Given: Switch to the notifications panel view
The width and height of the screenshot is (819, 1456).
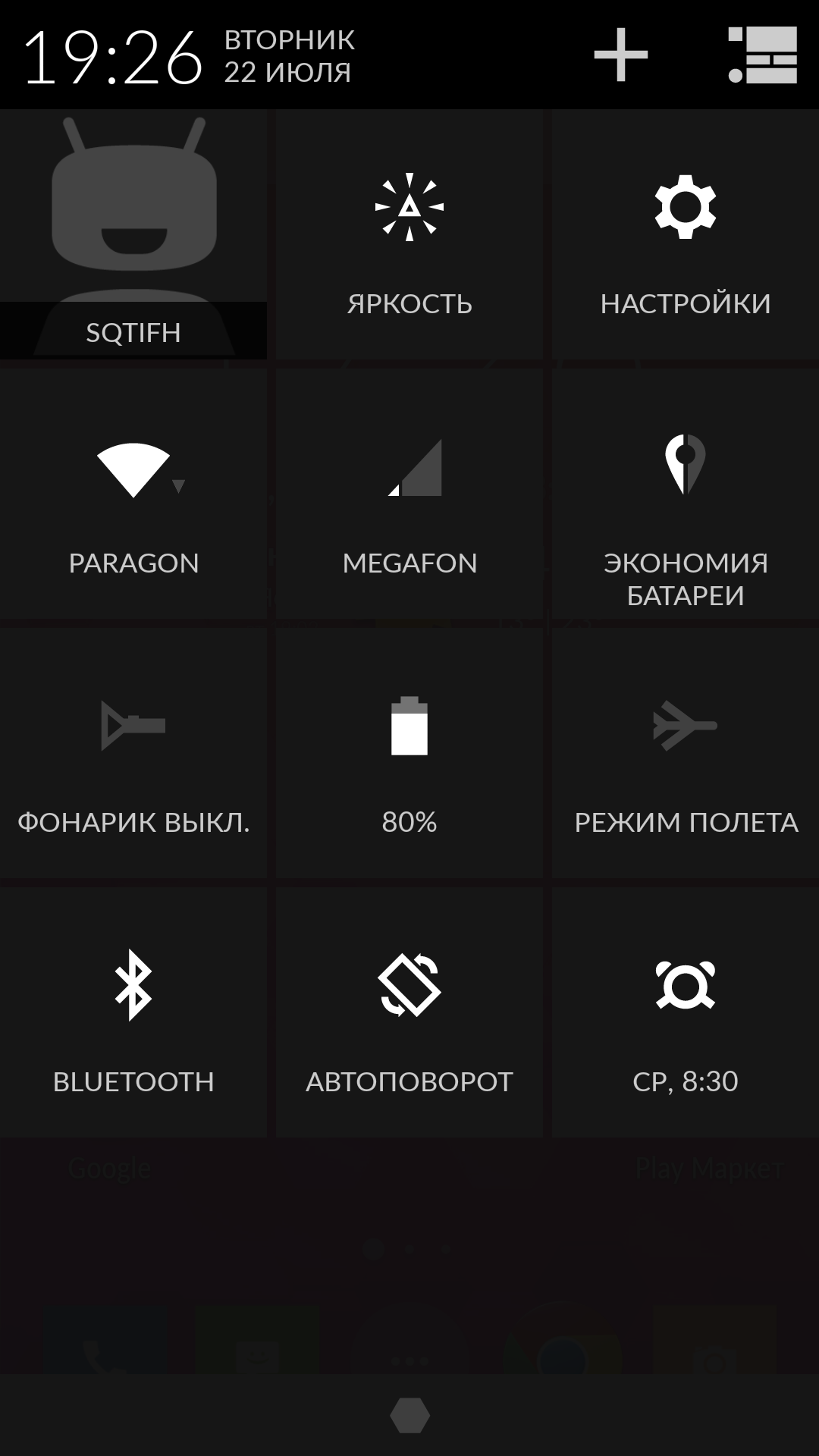Looking at the screenshot, I should [x=762, y=55].
